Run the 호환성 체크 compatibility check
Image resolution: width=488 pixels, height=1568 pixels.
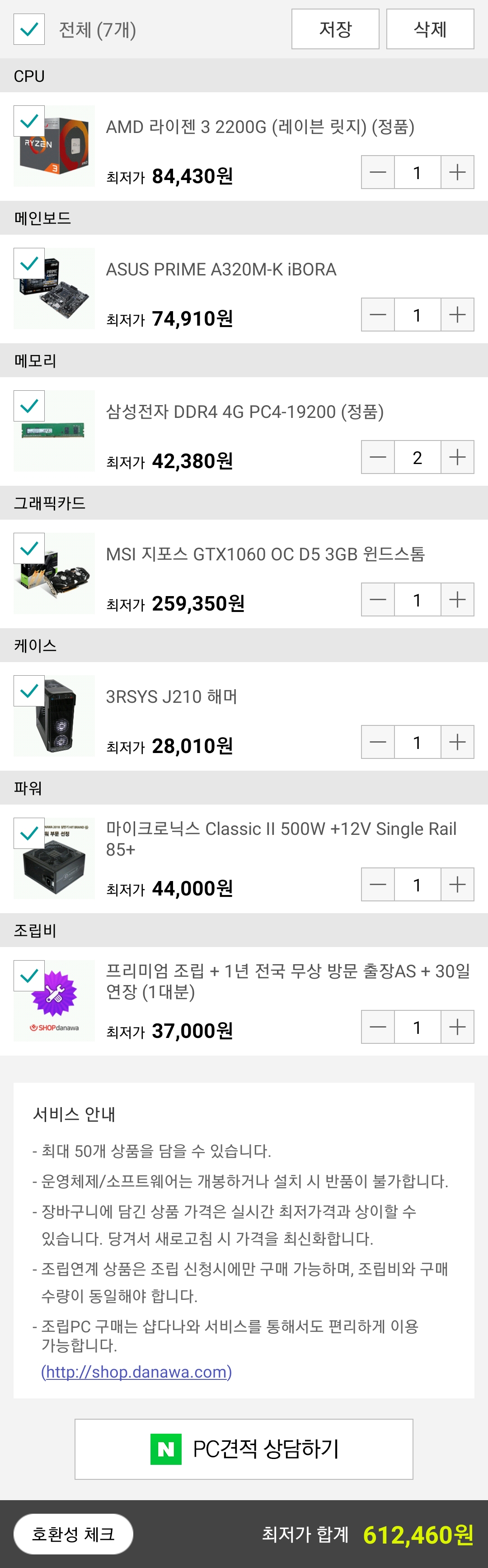pyautogui.click(x=73, y=1534)
